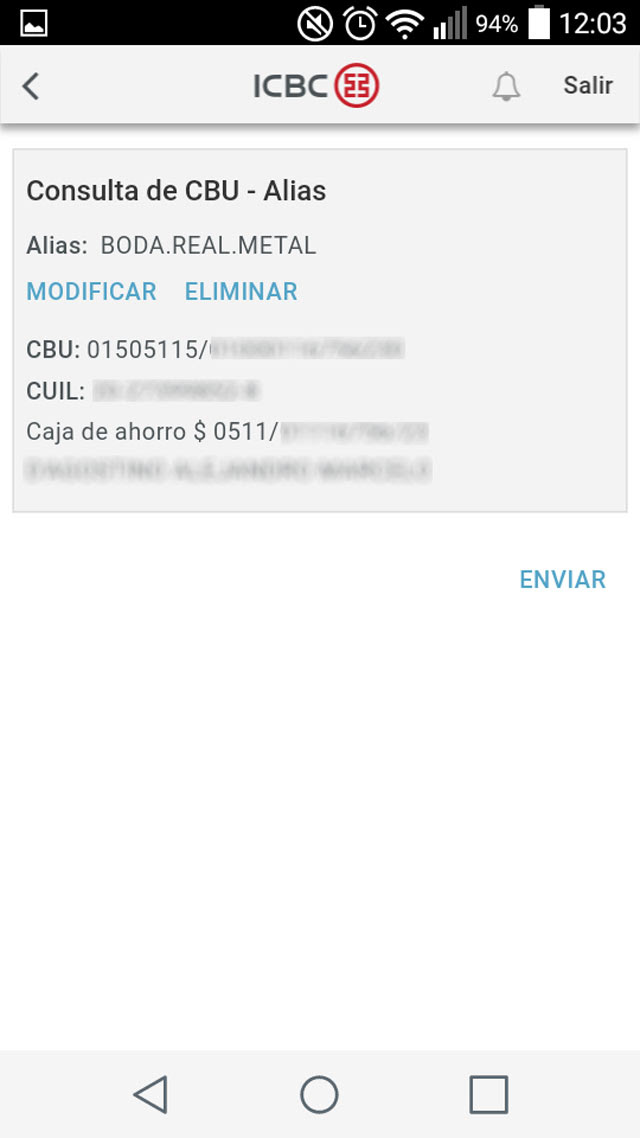
Task: Delete the alias with ELIMINAR
Action: click(241, 291)
